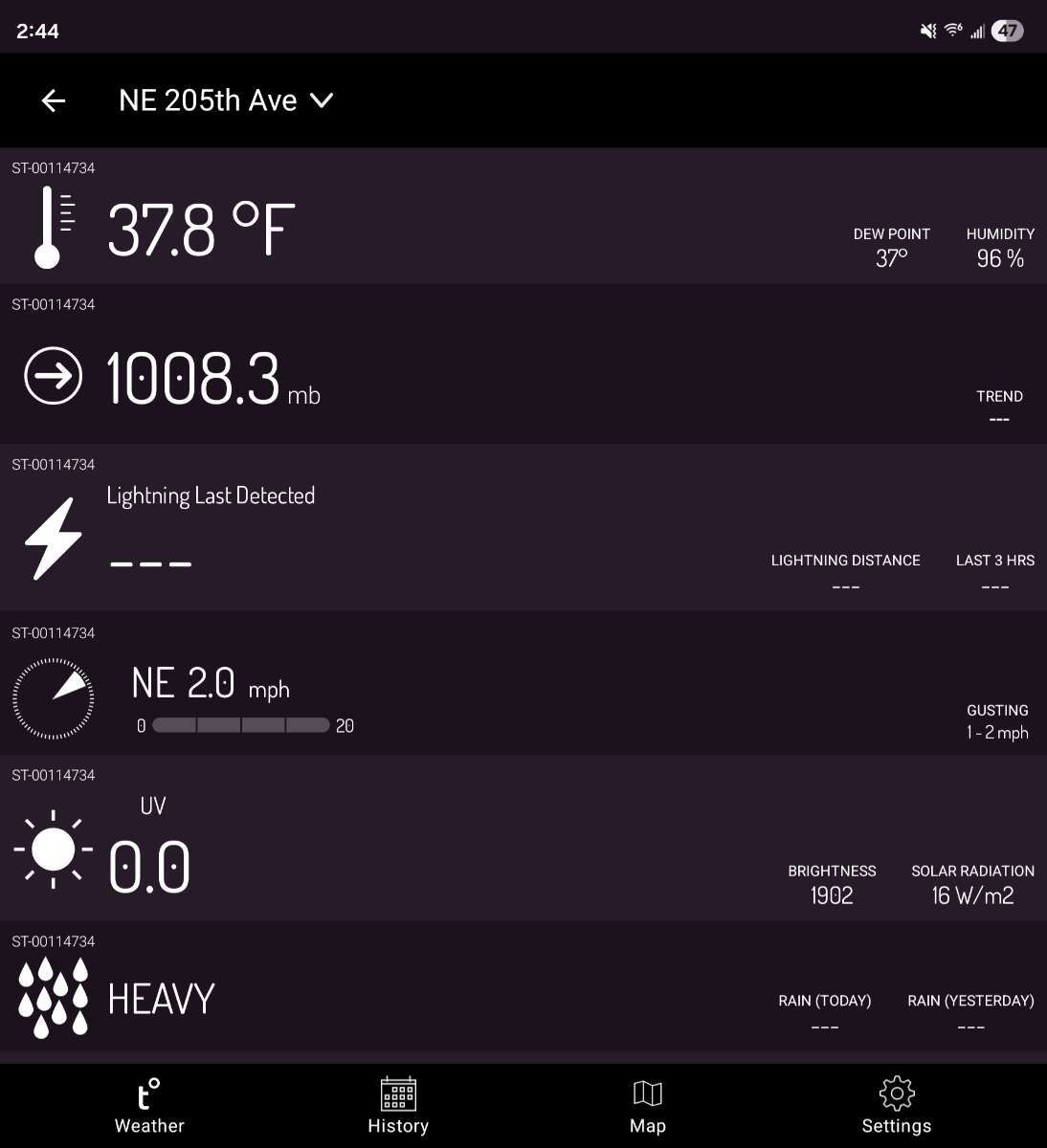This screenshot has width=1047, height=1148.
Task: Switch to the History tab
Action: tap(398, 1106)
